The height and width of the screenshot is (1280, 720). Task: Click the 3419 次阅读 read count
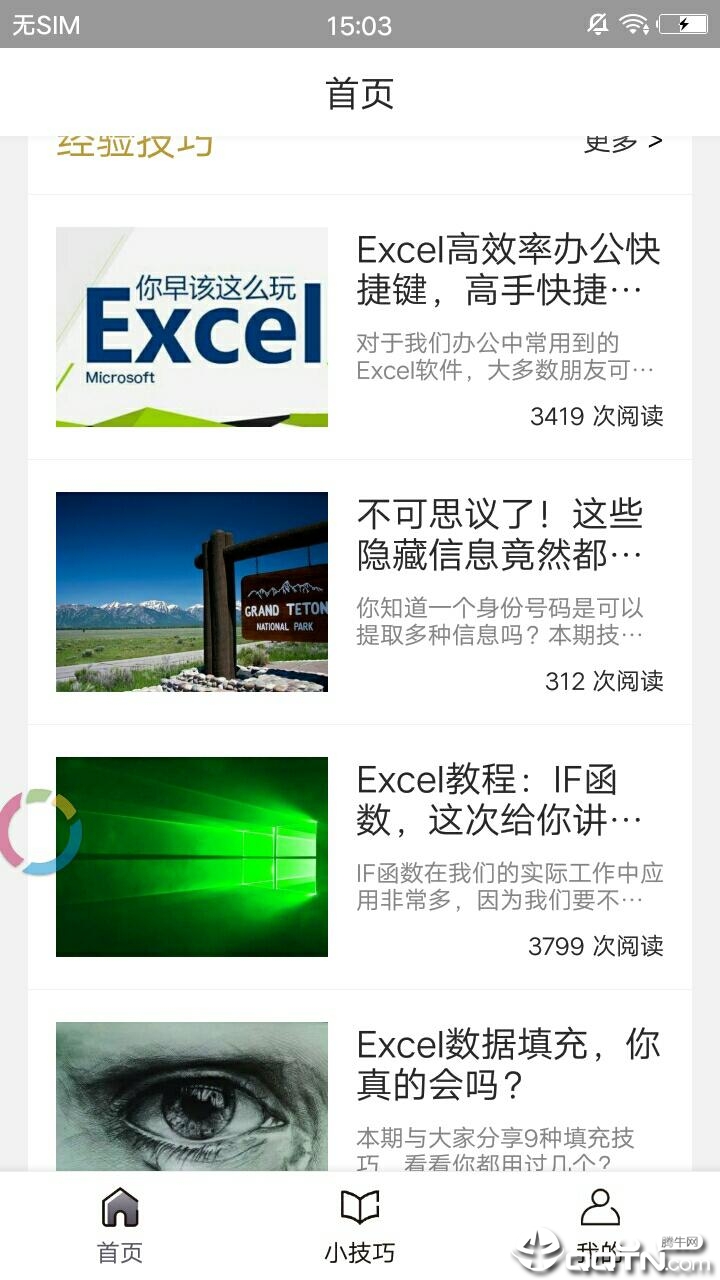point(598,418)
